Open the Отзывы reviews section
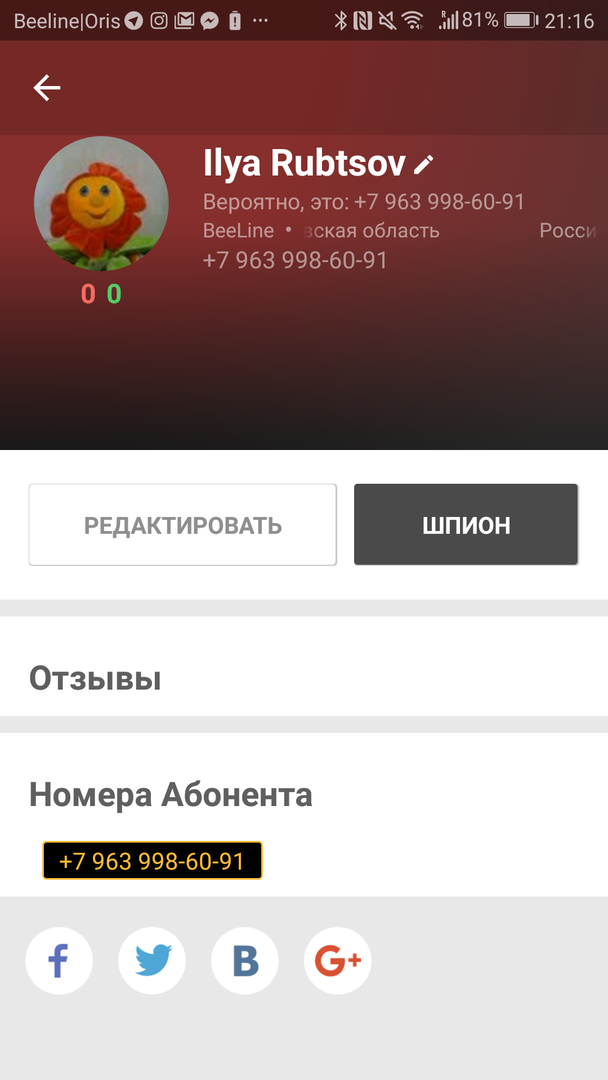This screenshot has width=608, height=1080. click(95, 679)
